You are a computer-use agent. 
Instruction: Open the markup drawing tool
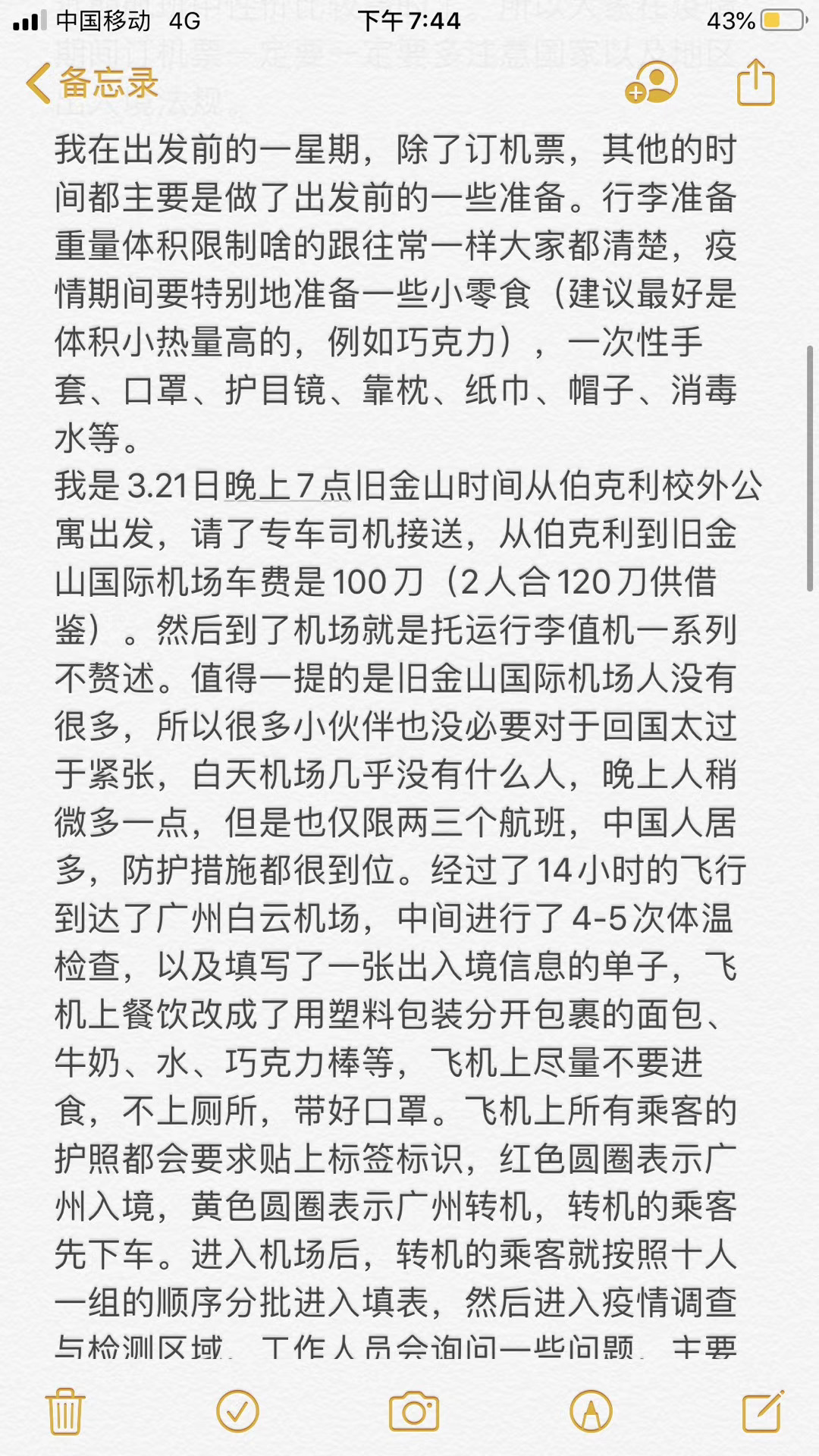[x=591, y=1411]
